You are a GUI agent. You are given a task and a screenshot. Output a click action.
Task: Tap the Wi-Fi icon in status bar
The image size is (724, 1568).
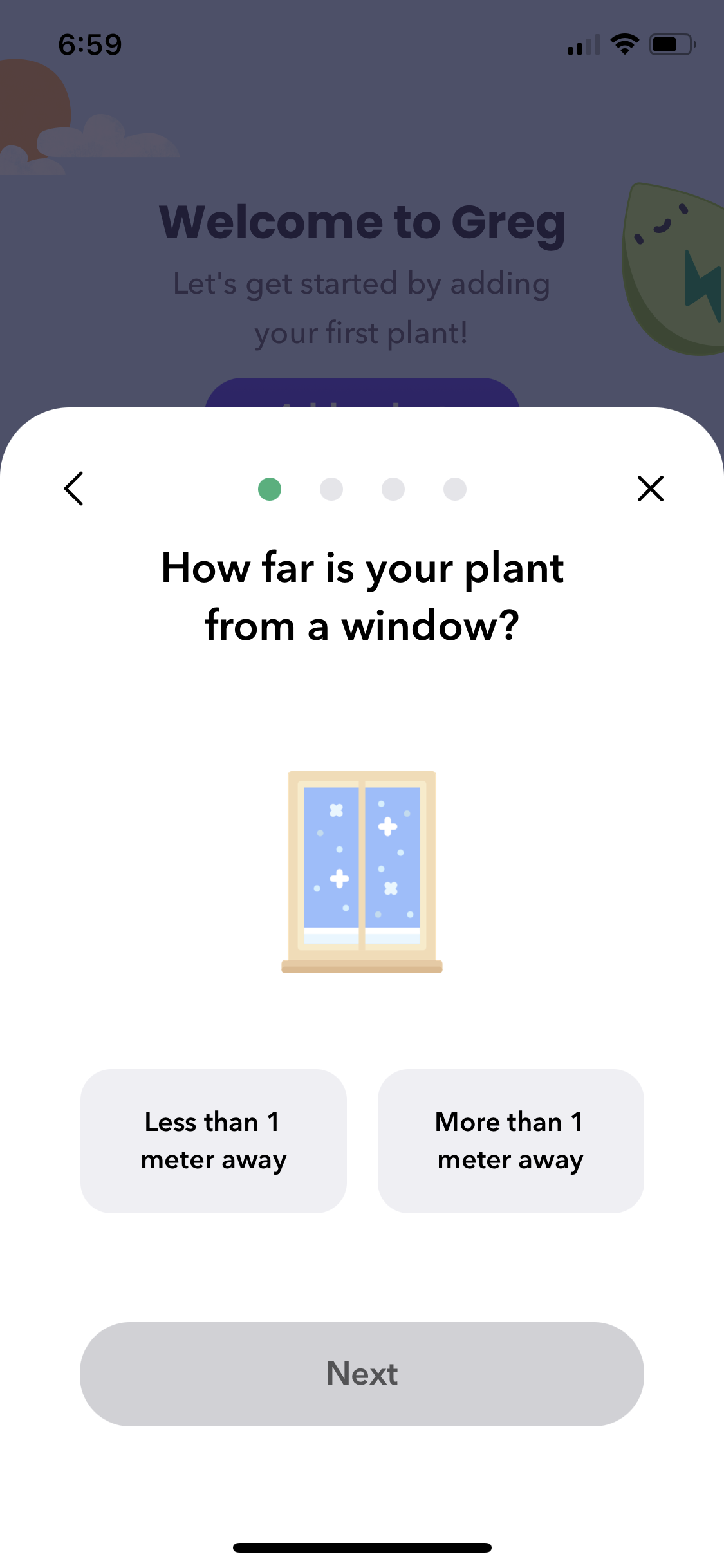[x=622, y=42]
